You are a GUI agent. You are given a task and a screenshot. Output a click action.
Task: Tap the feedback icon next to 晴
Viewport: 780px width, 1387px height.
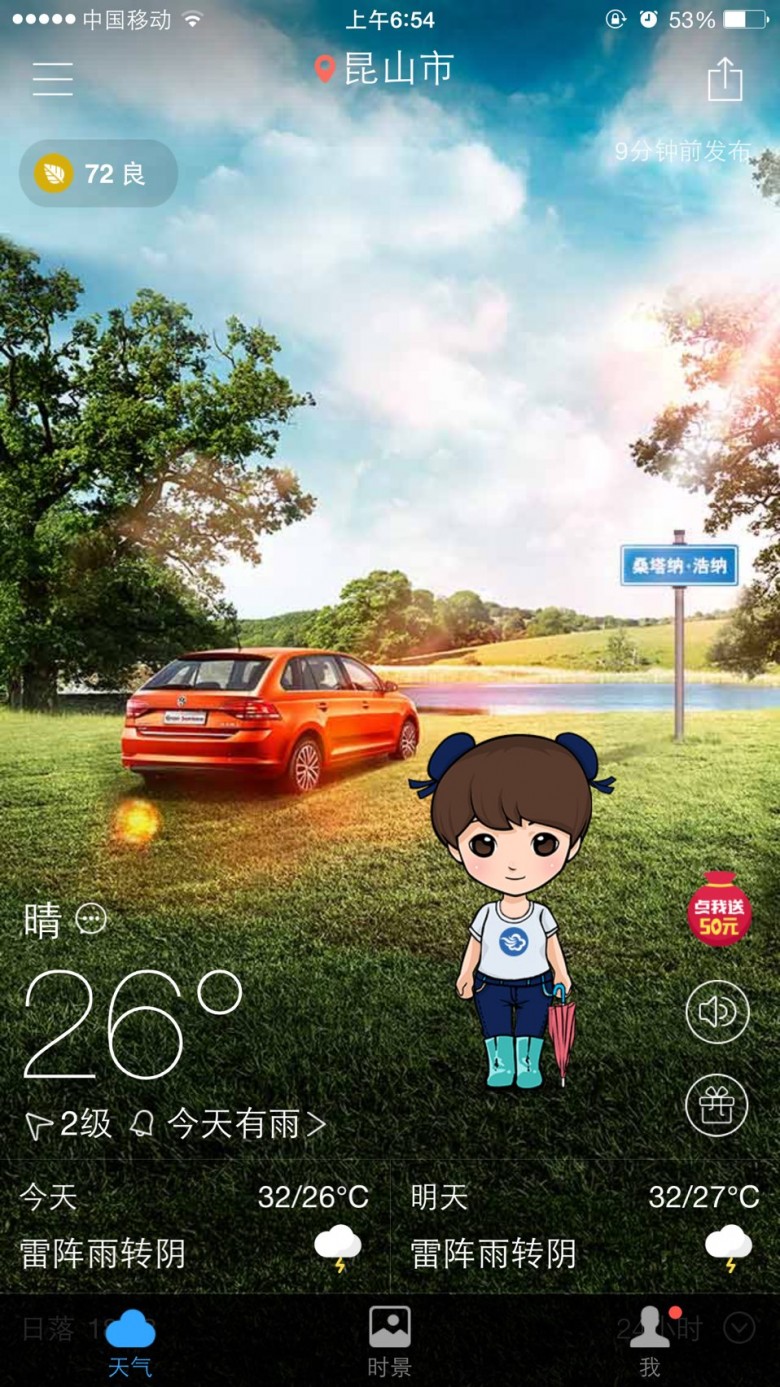point(91,918)
